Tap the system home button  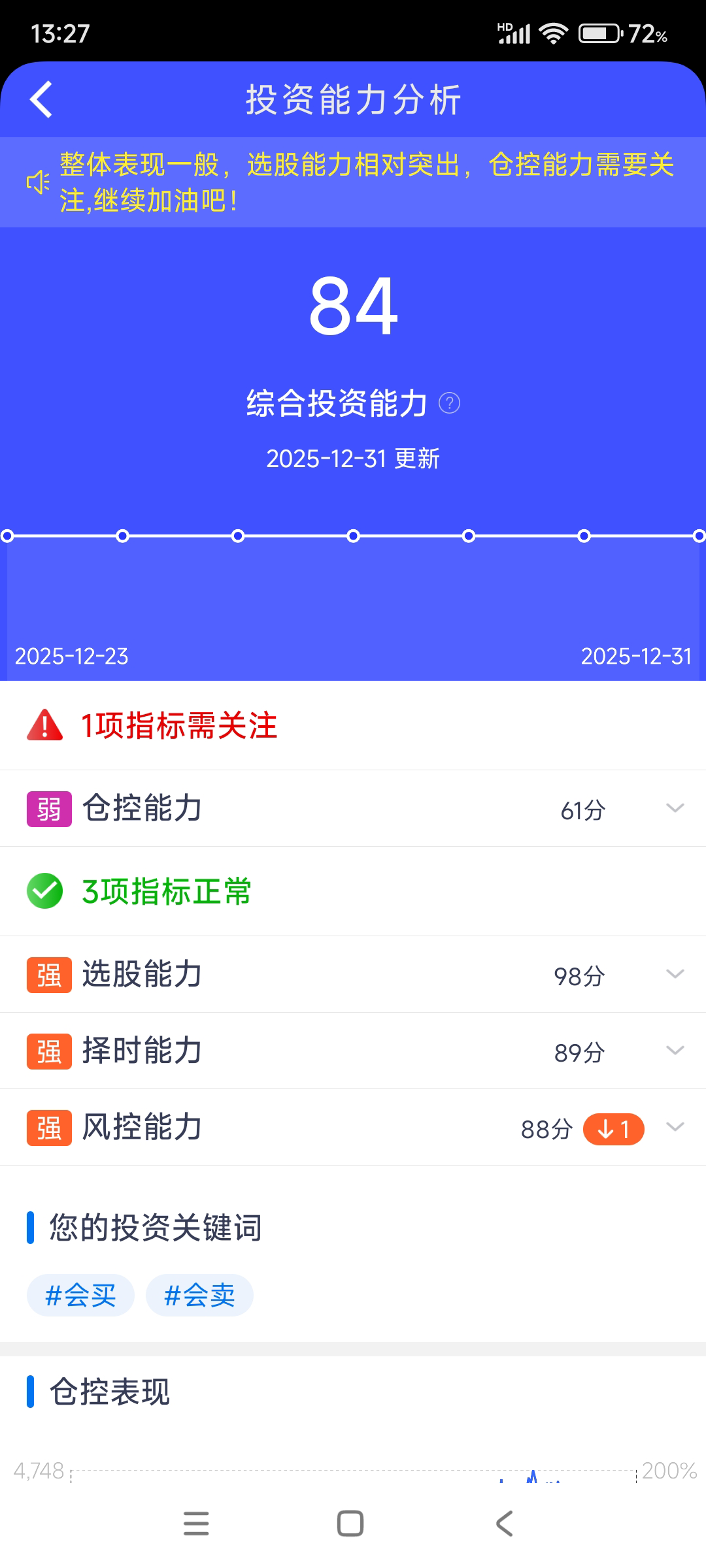click(350, 1524)
